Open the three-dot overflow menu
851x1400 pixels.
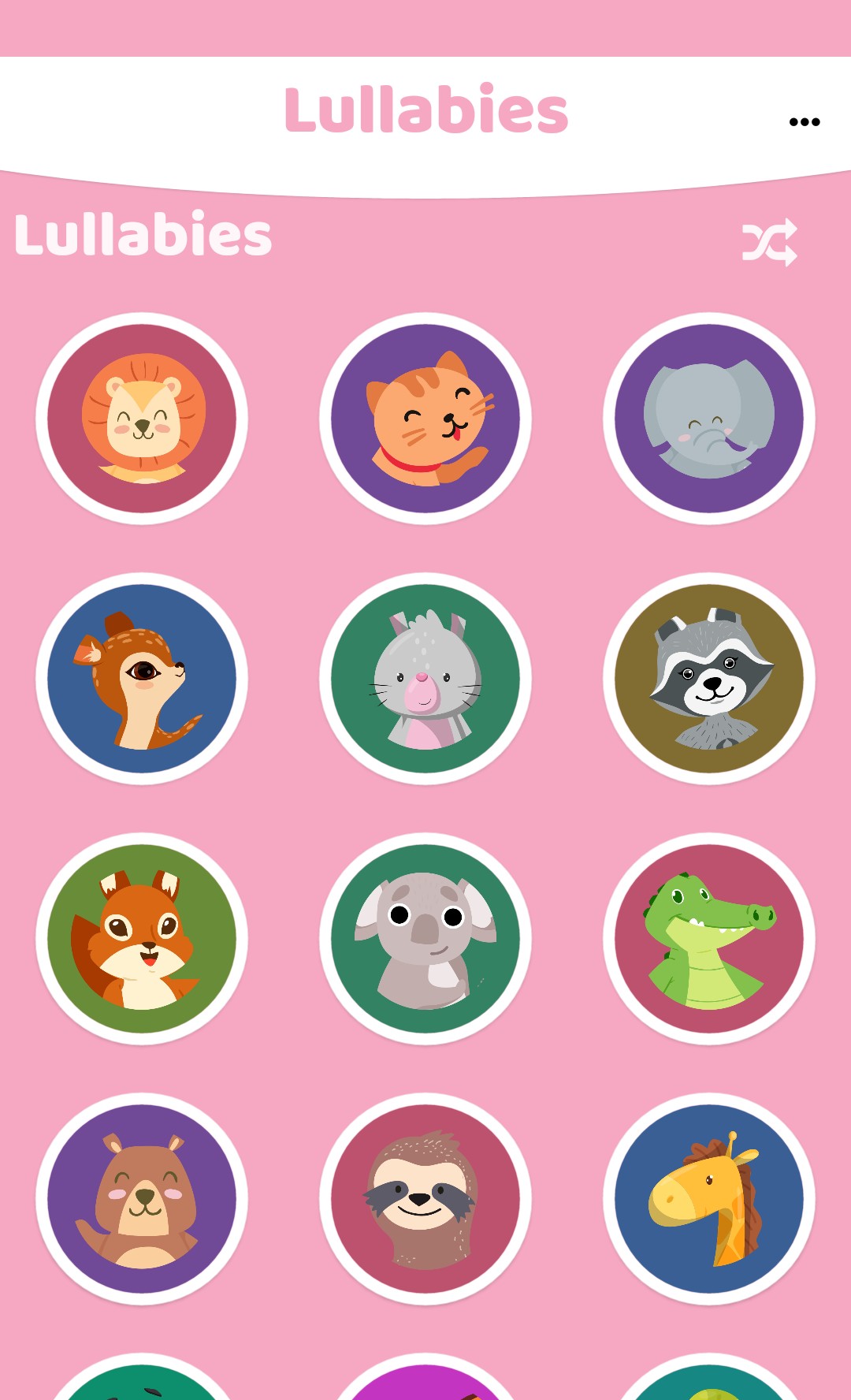[804, 121]
